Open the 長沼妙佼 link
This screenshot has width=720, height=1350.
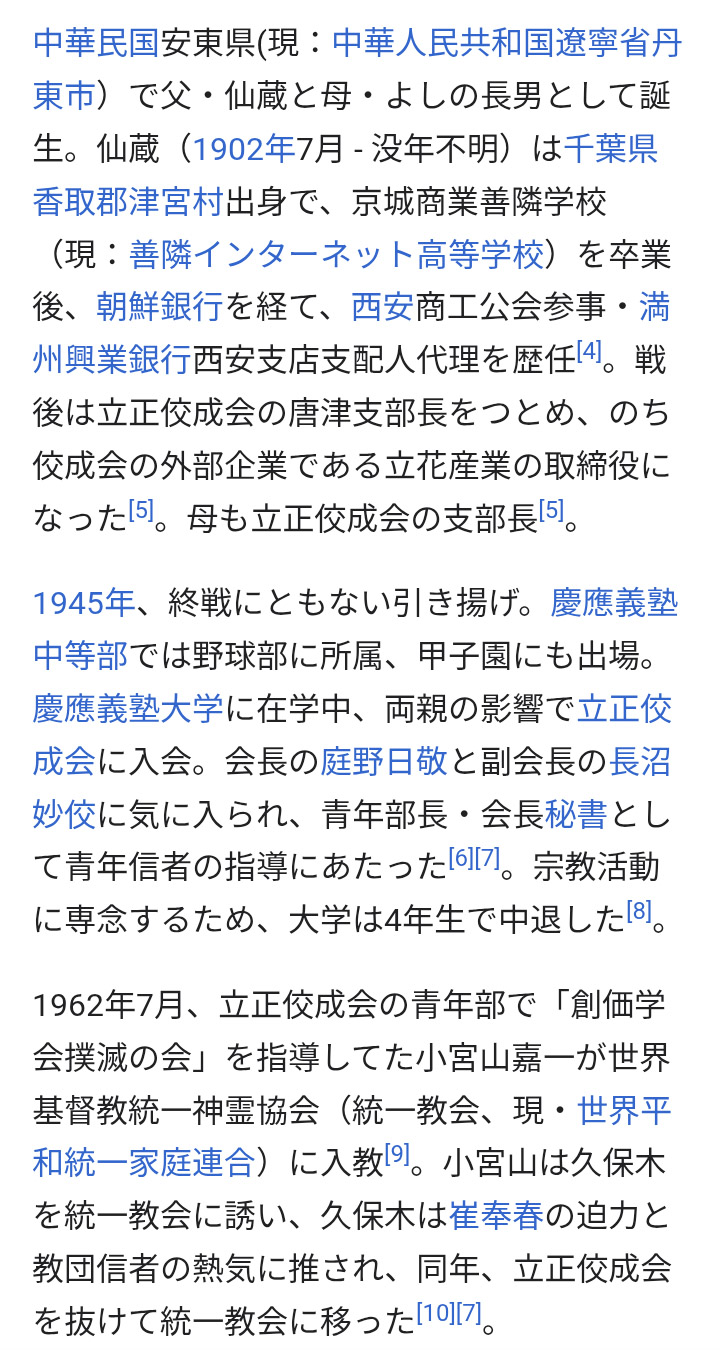(64, 815)
